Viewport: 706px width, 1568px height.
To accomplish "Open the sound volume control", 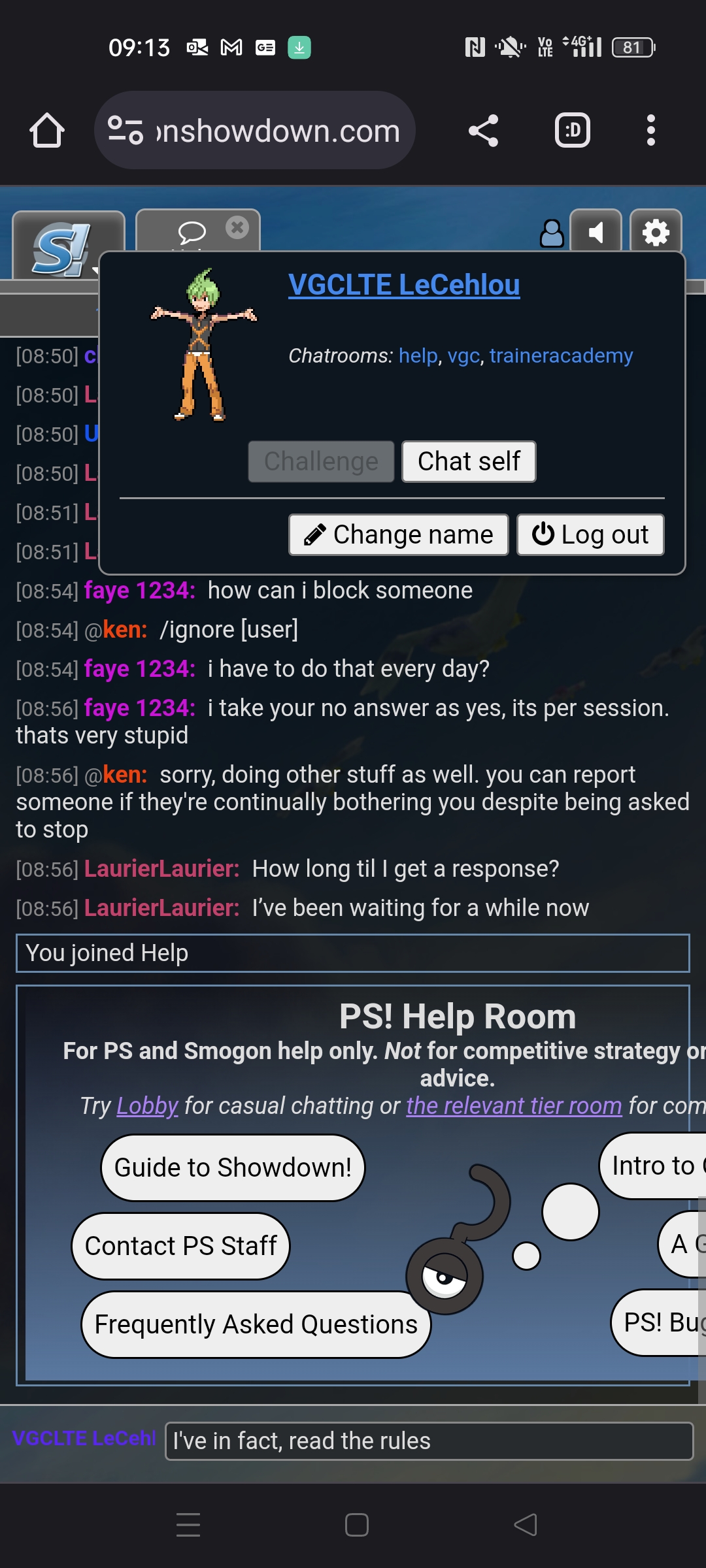I will click(x=596, y=232).
